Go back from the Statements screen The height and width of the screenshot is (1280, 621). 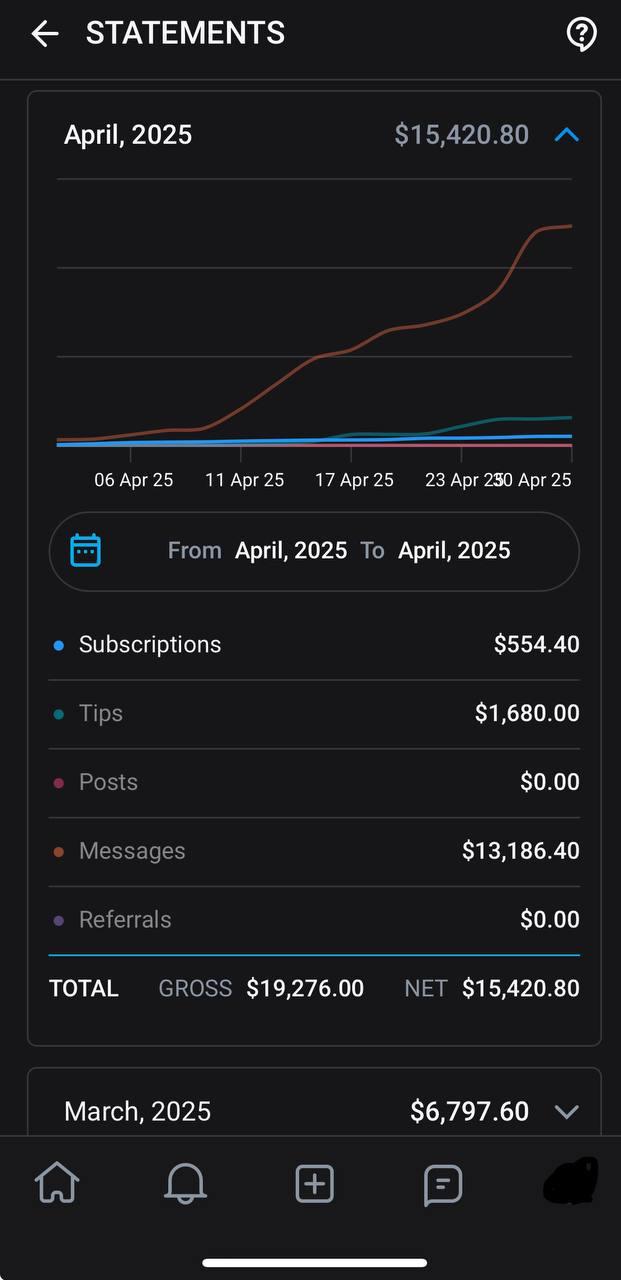[x=45, y=34]
